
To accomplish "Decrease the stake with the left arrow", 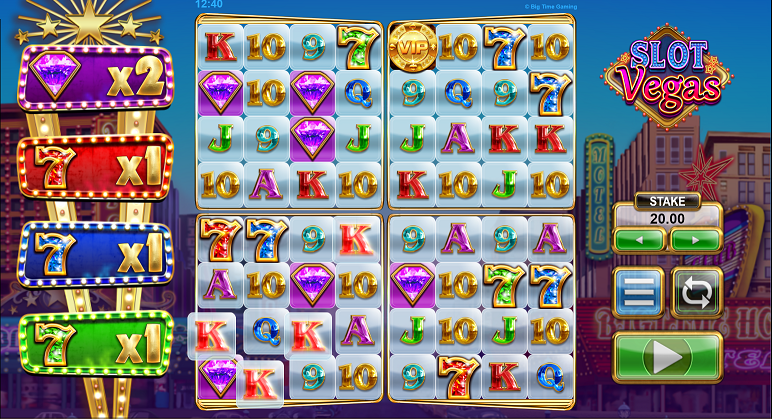I will click(639, 241).
